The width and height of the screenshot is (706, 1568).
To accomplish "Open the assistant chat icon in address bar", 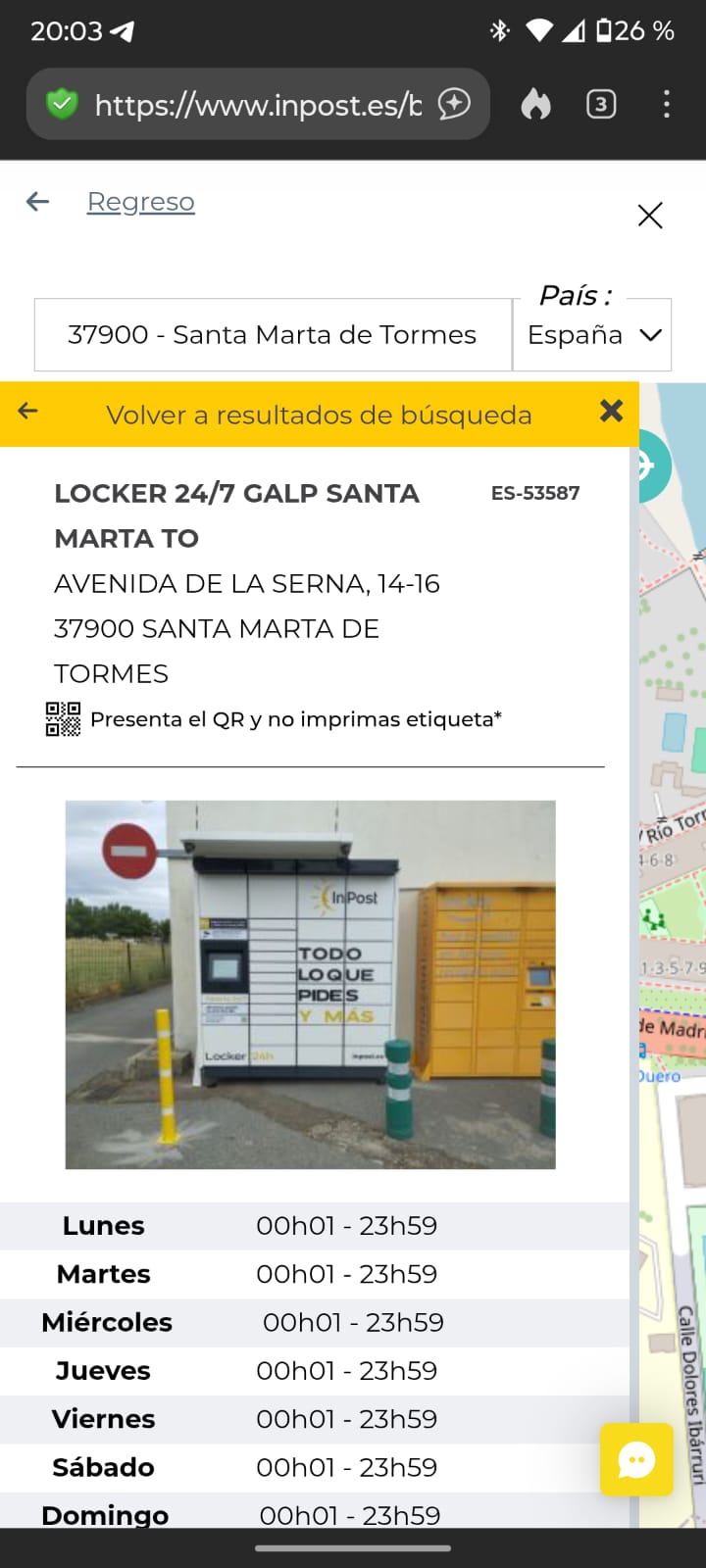I will tap(454, 104).
